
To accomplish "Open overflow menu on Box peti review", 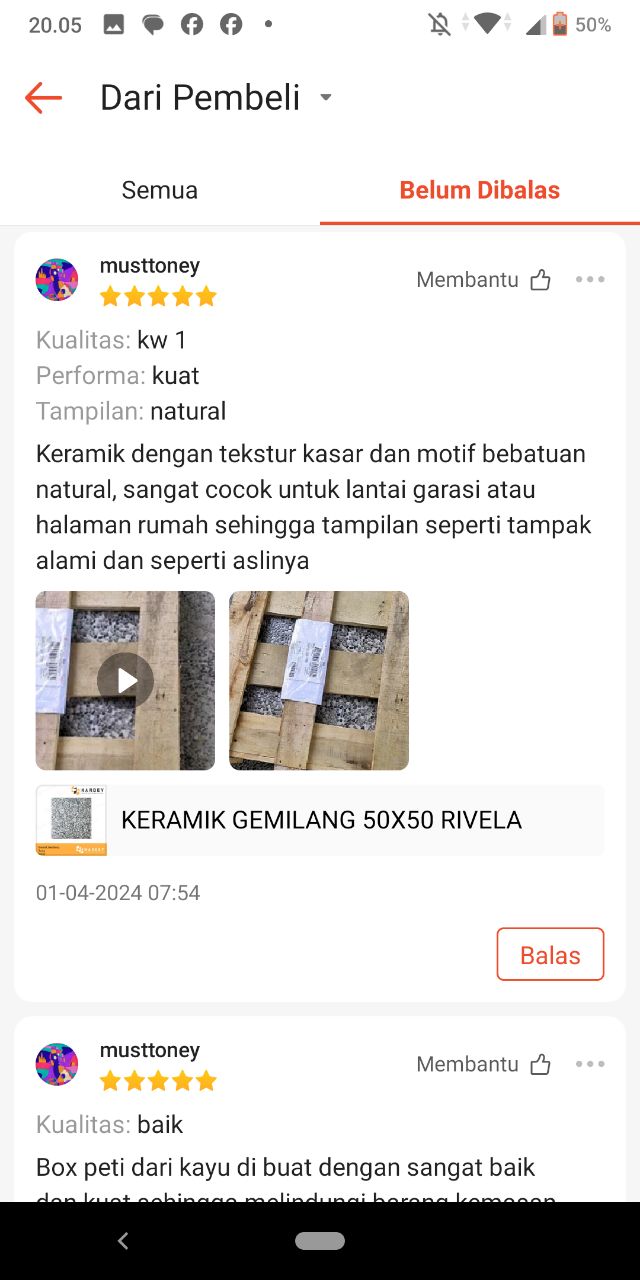I will point(590,1064).
